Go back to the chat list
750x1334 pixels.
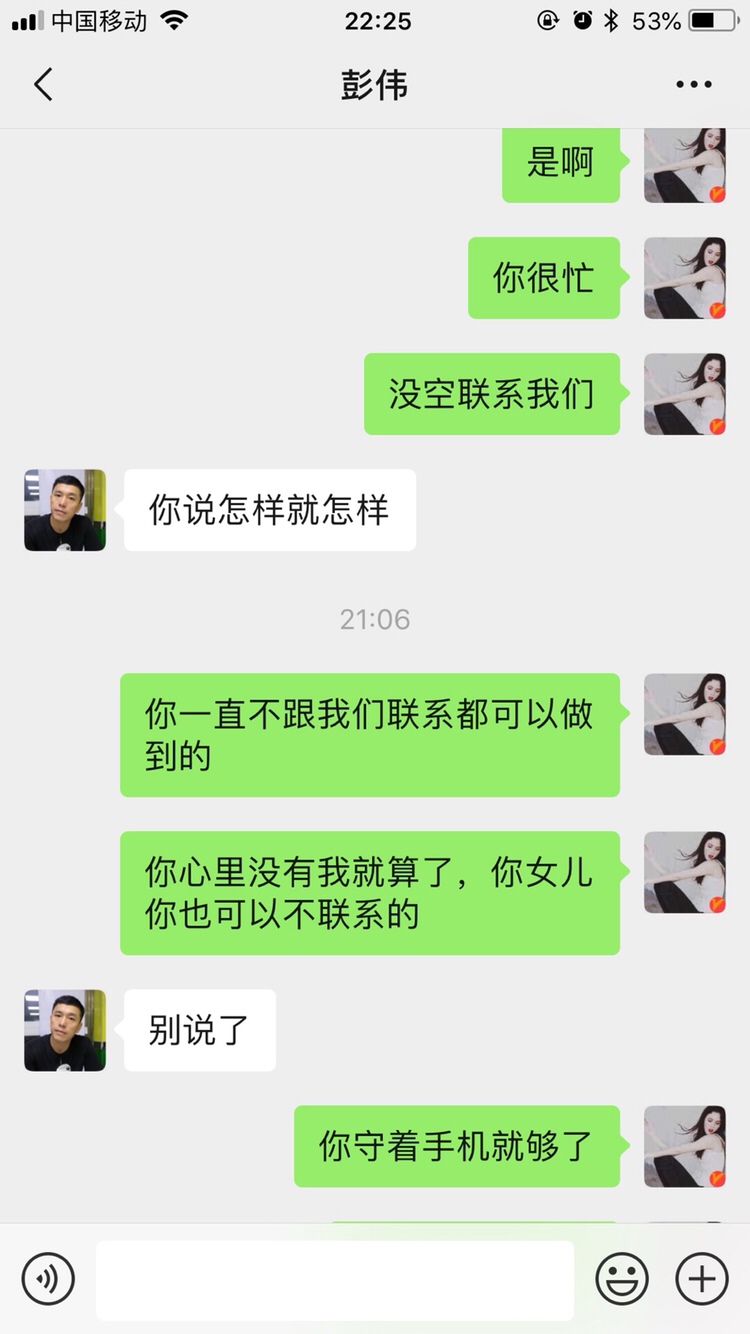click(43, 85)
